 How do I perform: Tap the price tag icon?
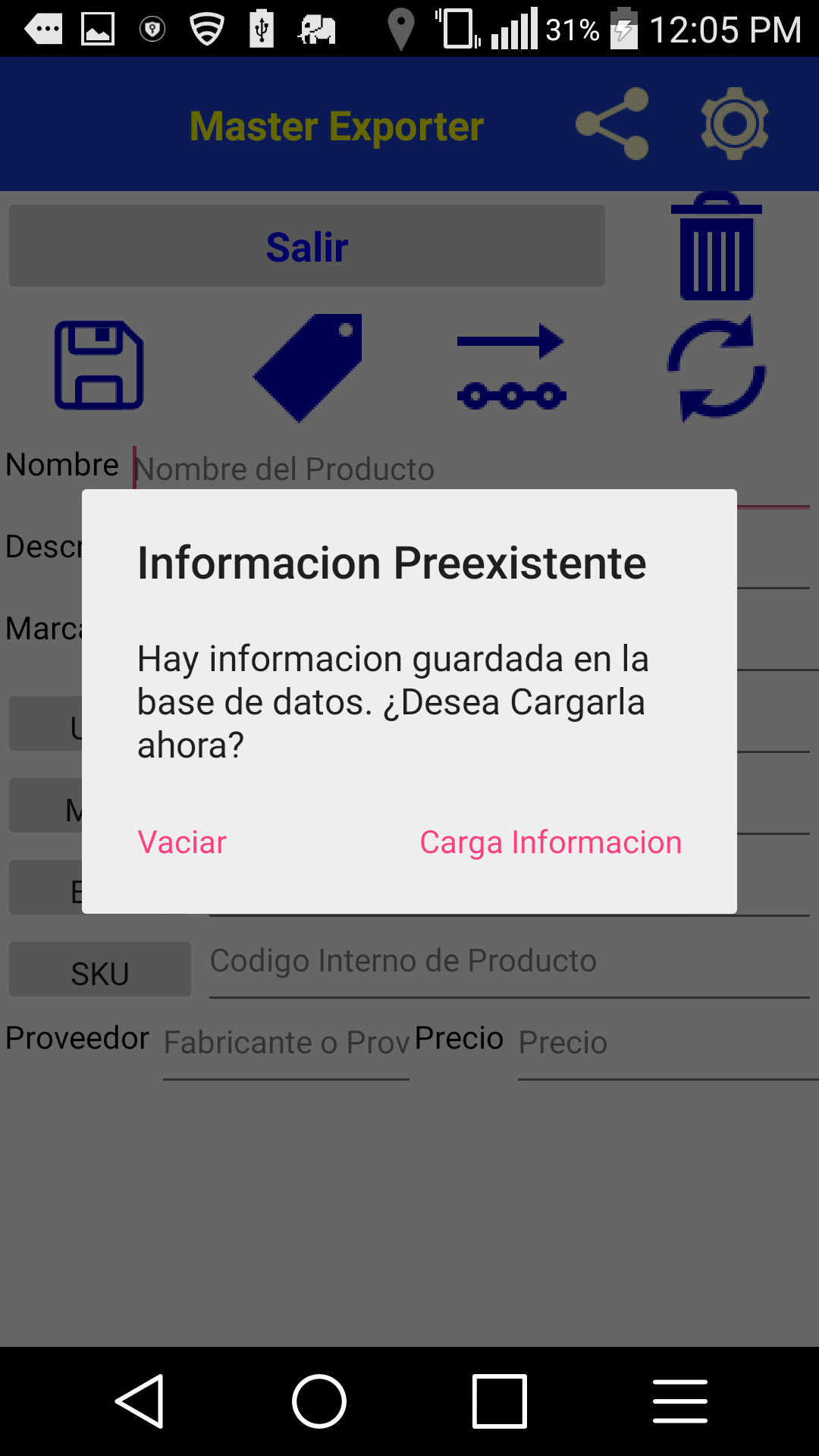(x=307, y=368)
